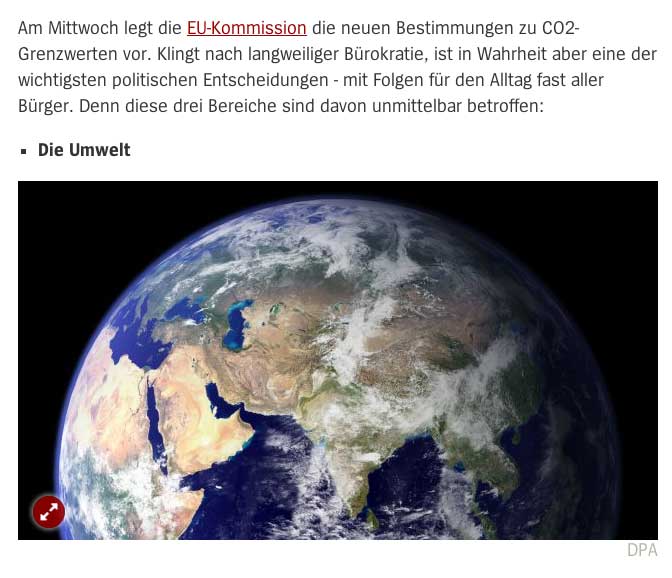This screenshot has height=578, width=672.
Task: Open the EU-Kommission link
Action: 246,29
